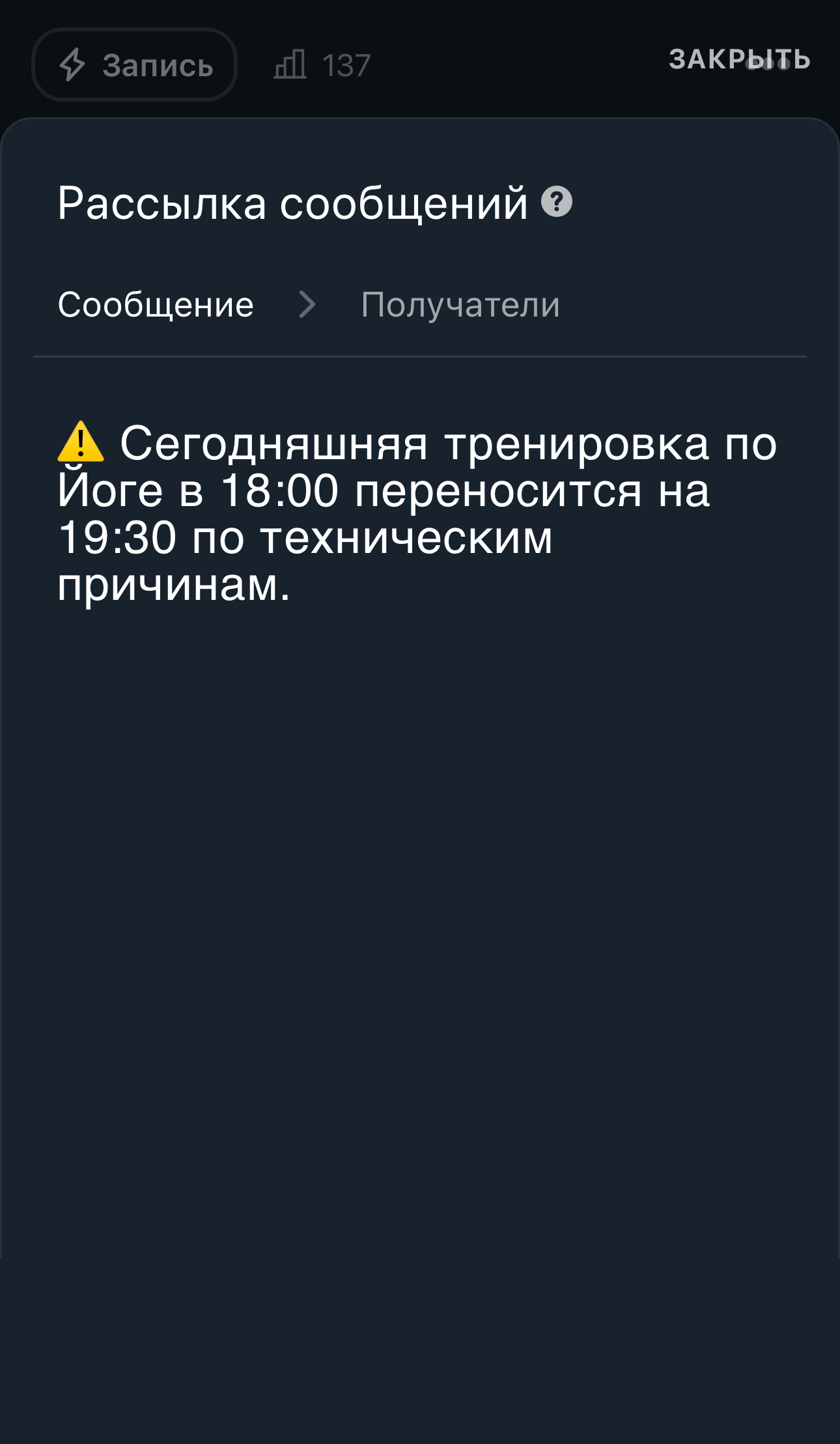This screenshot has width=840, height=1444.
Task: Switch to the Получатели step
Action: (460, 305)
